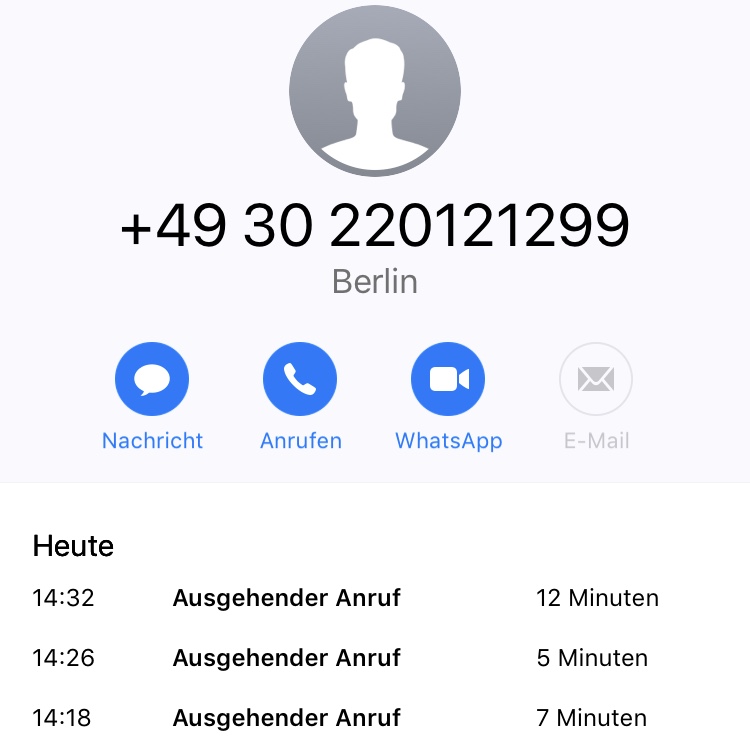
Task: Send a Nachricht to this number
Action: point(152,380)
